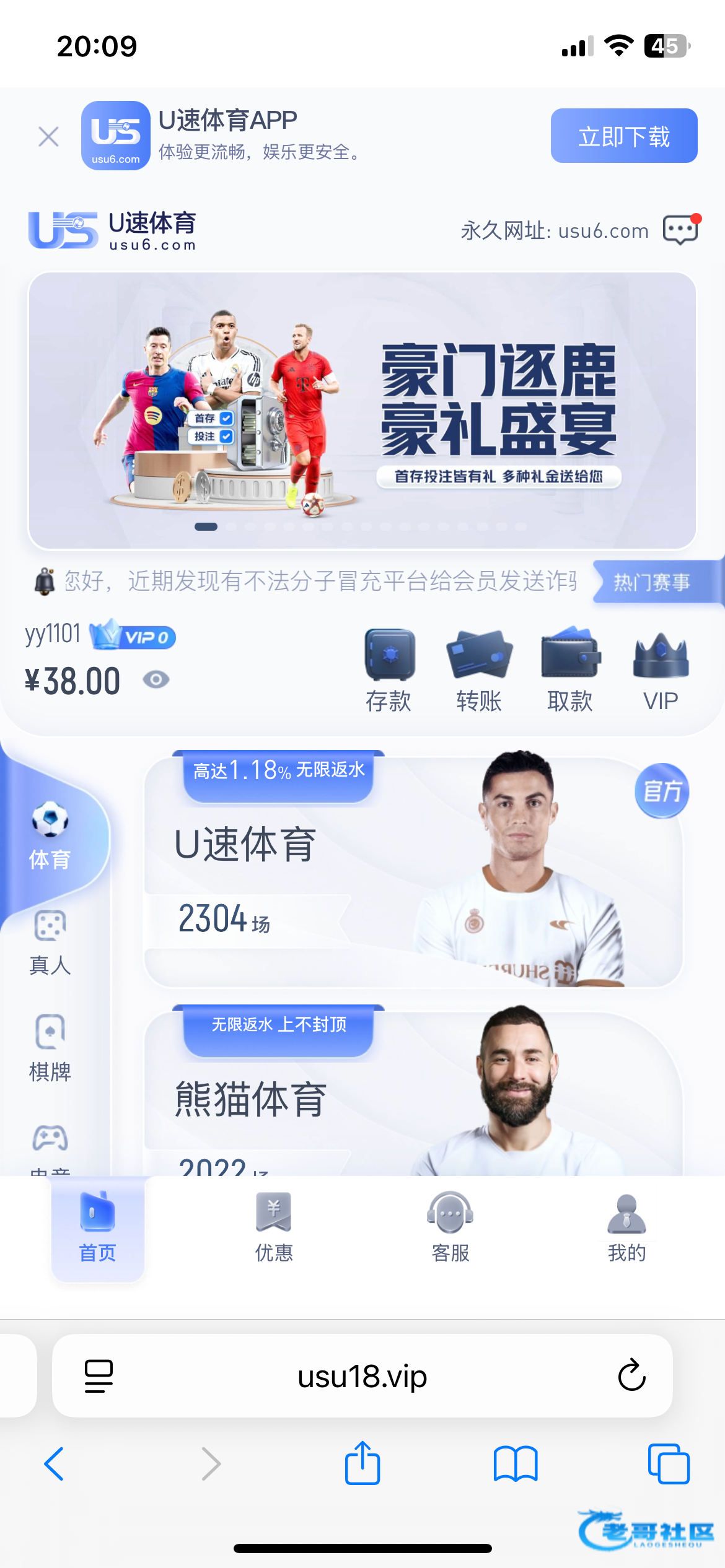This screenshot has height=1568, width=725.
Task: Tap the 立即下载 button
Action: click(x=623, y=136)
